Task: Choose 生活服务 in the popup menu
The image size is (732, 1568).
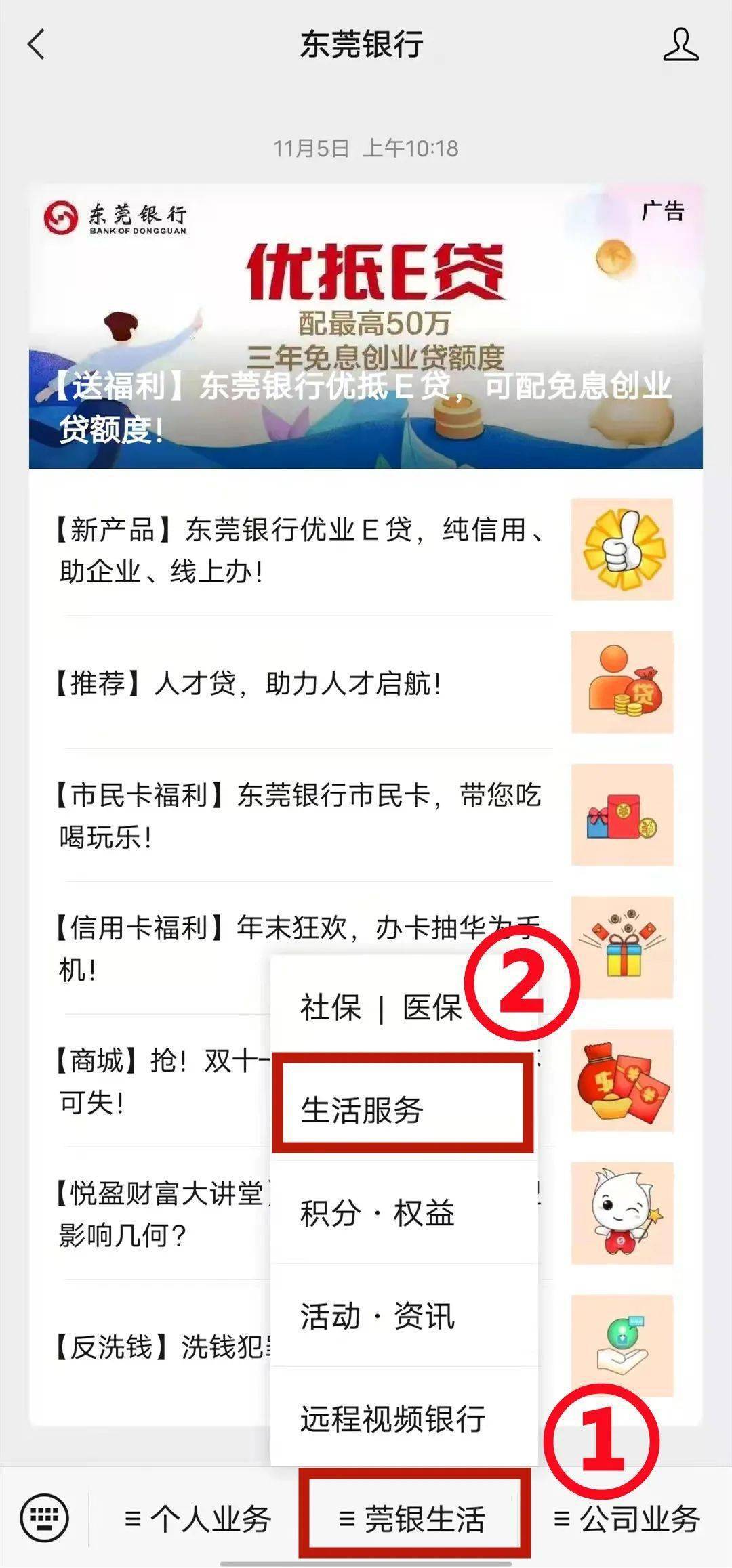Action: coord(403,1109)
